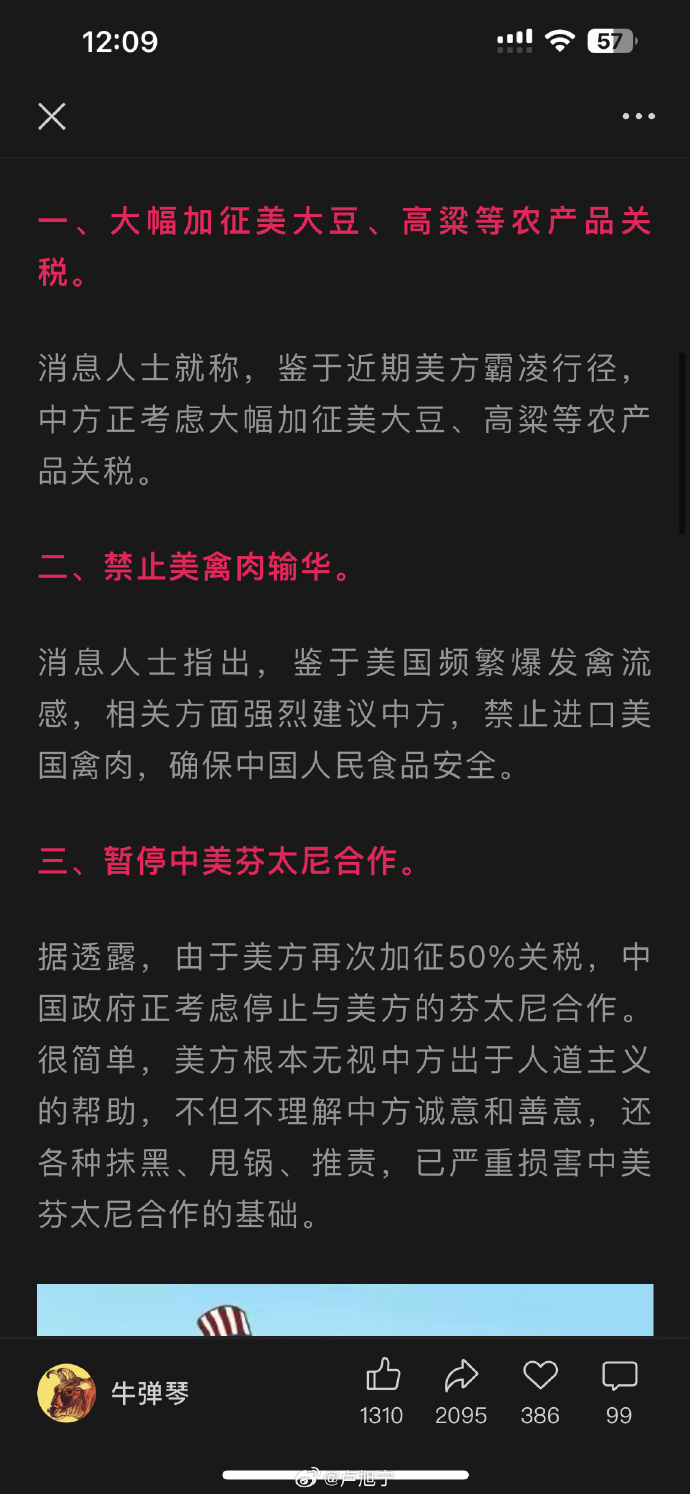Favorite the article with the heart
This screenshot has height=1494, width=690.
coord(540,1377)
